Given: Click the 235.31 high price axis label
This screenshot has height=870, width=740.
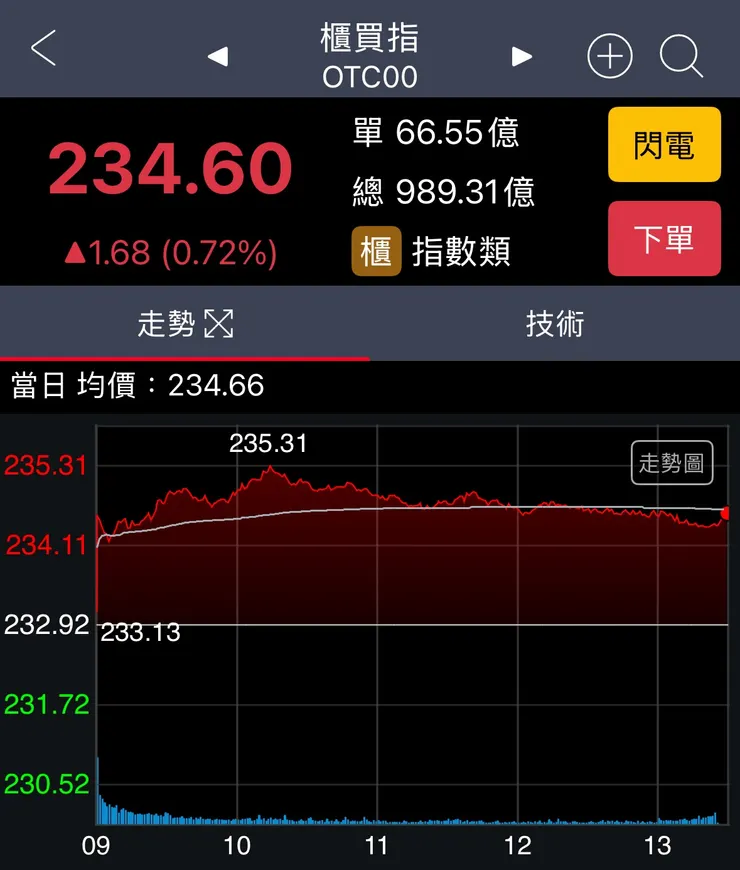Looking at the screenshot, I should (x=44, y=464).
